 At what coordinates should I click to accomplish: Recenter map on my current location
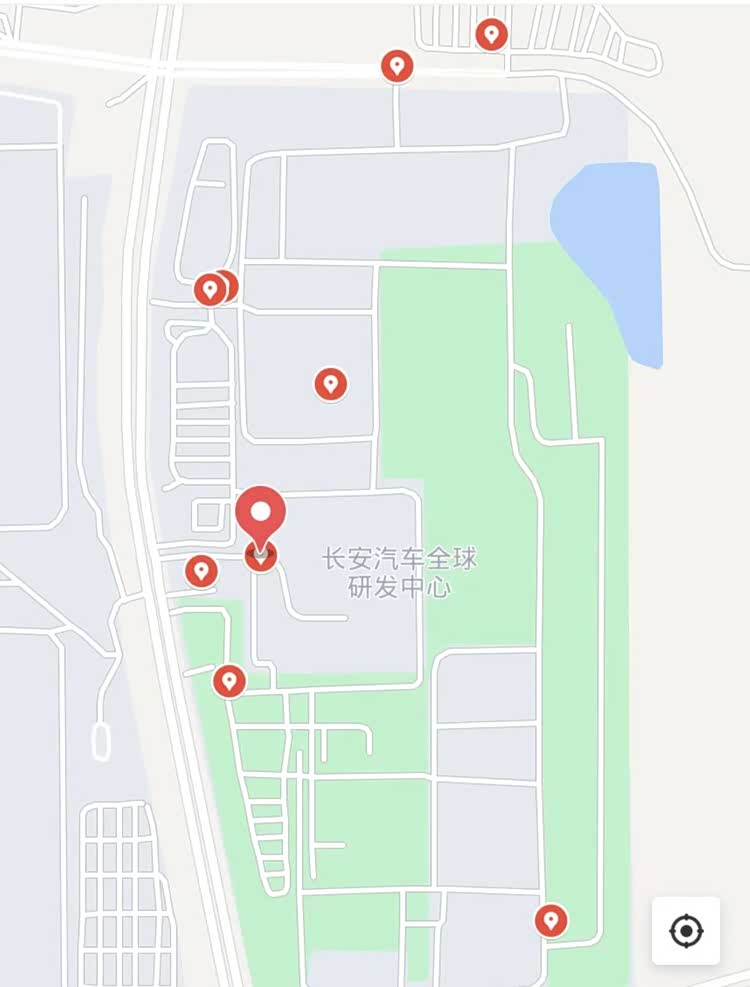686,931
